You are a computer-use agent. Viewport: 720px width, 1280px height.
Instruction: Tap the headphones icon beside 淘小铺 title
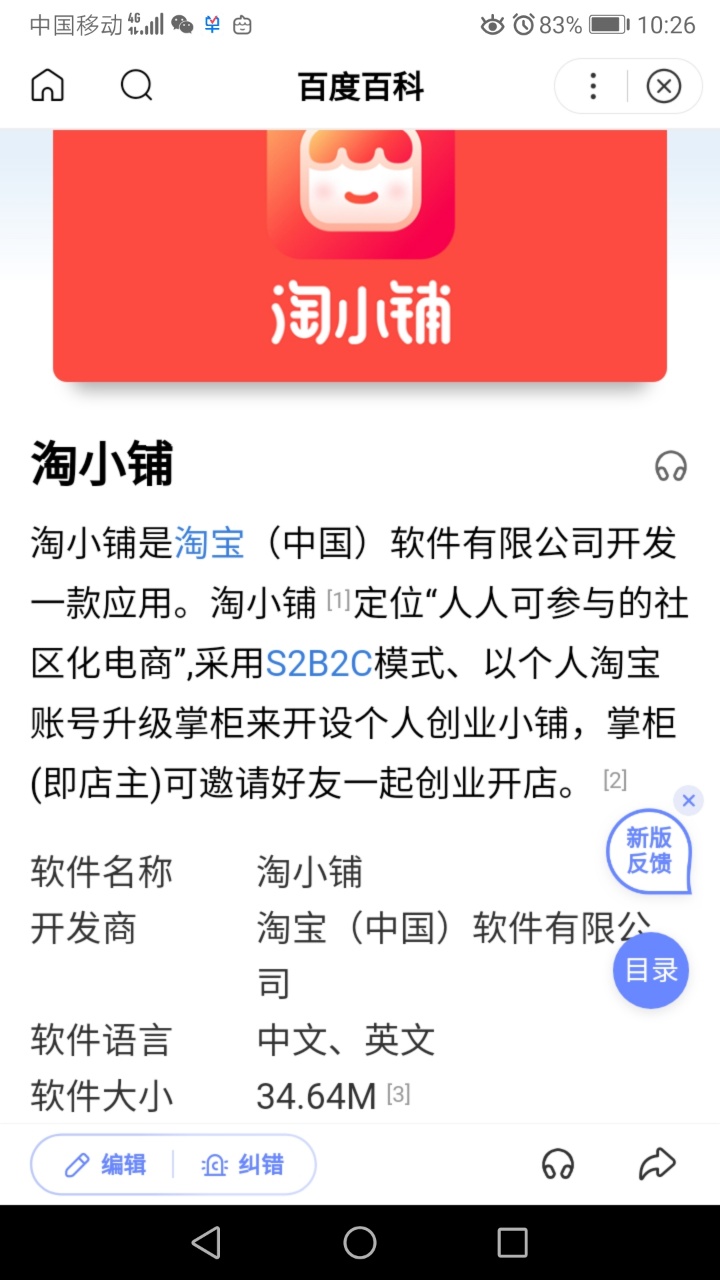(671, 466)
